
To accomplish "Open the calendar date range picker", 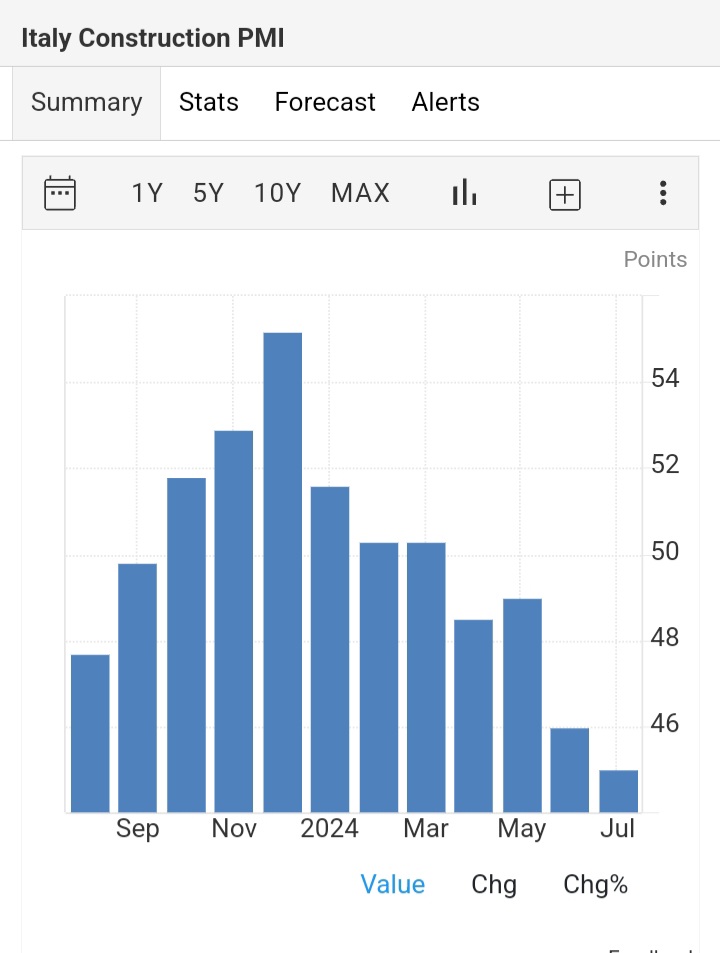I will (x=60, y=193).
